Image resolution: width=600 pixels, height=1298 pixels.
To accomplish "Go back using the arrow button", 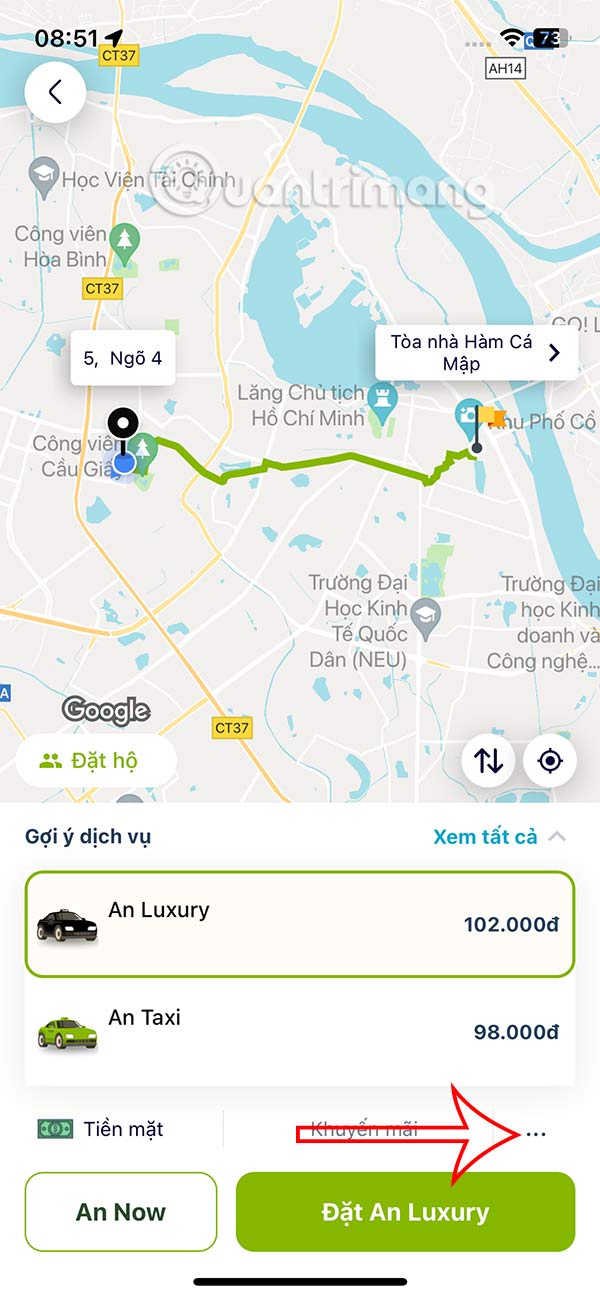I will click(x=55, y=92).
